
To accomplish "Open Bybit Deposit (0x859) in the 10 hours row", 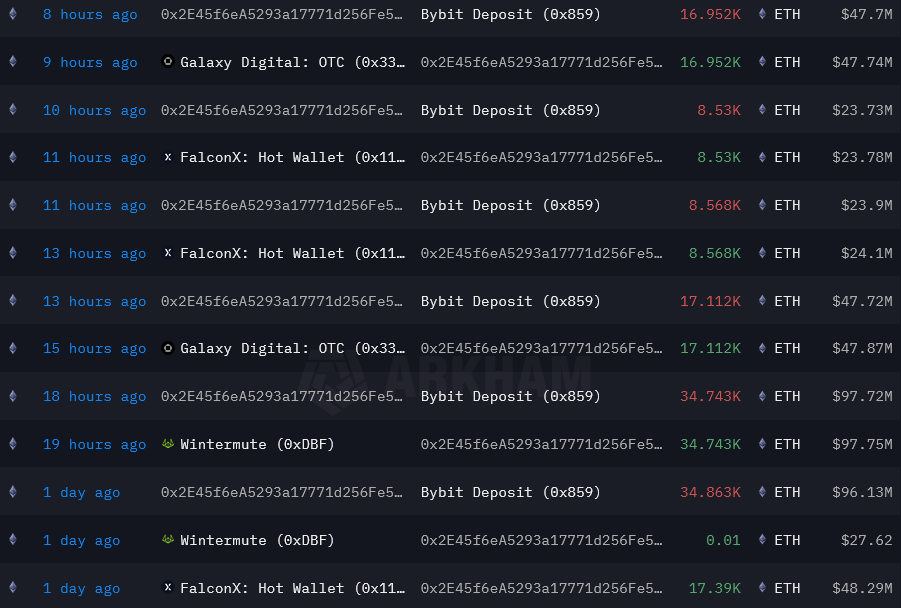I will pyautogui.click(x=510, y=110).
